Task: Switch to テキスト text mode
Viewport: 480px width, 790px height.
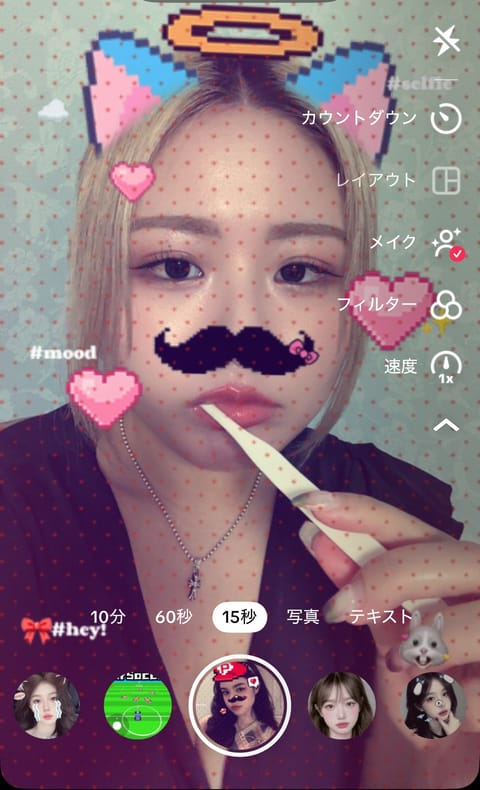Action: pos(380,616)
